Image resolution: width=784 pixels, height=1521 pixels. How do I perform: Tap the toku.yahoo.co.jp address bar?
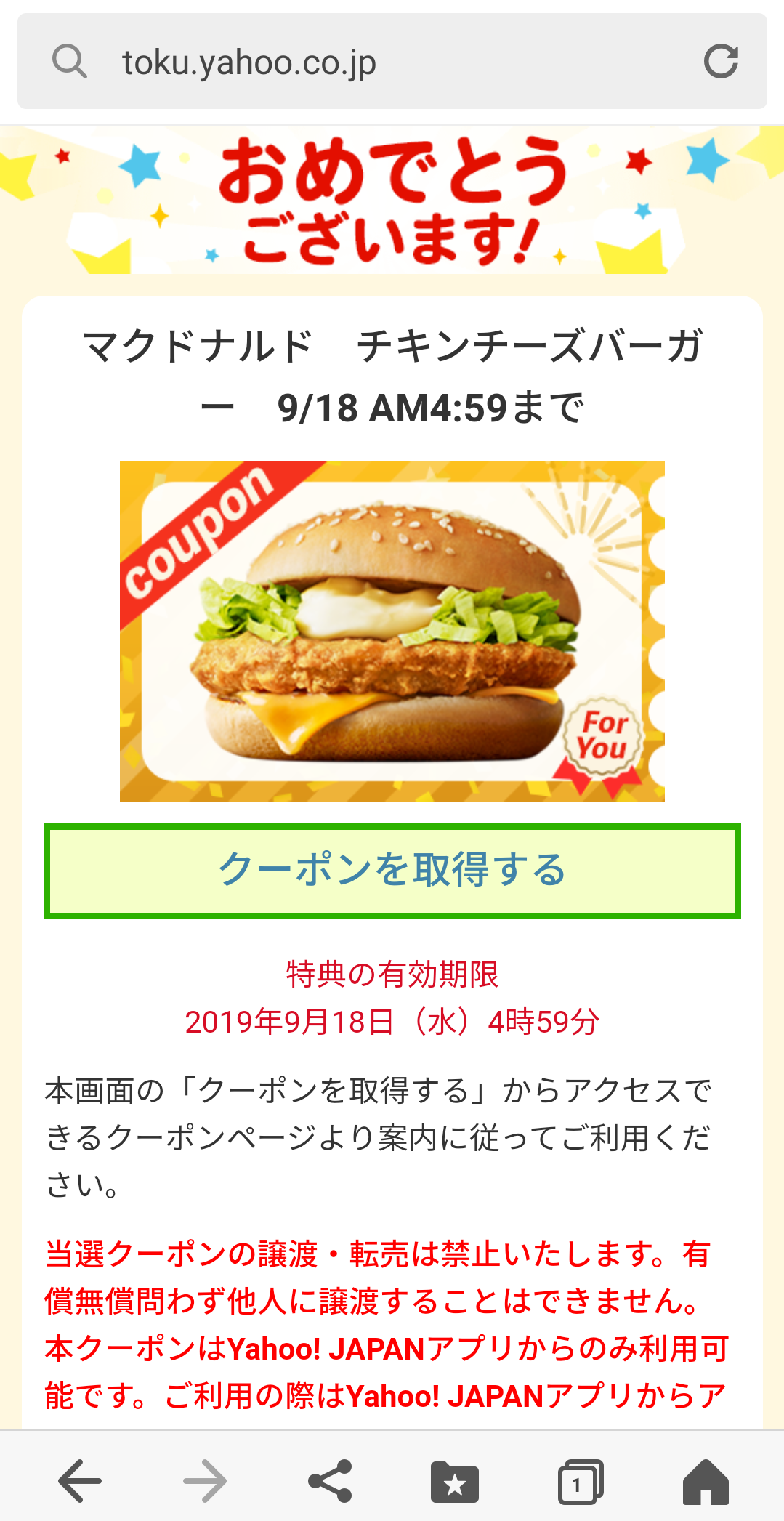pyautogui.click(x=392, y=61)
